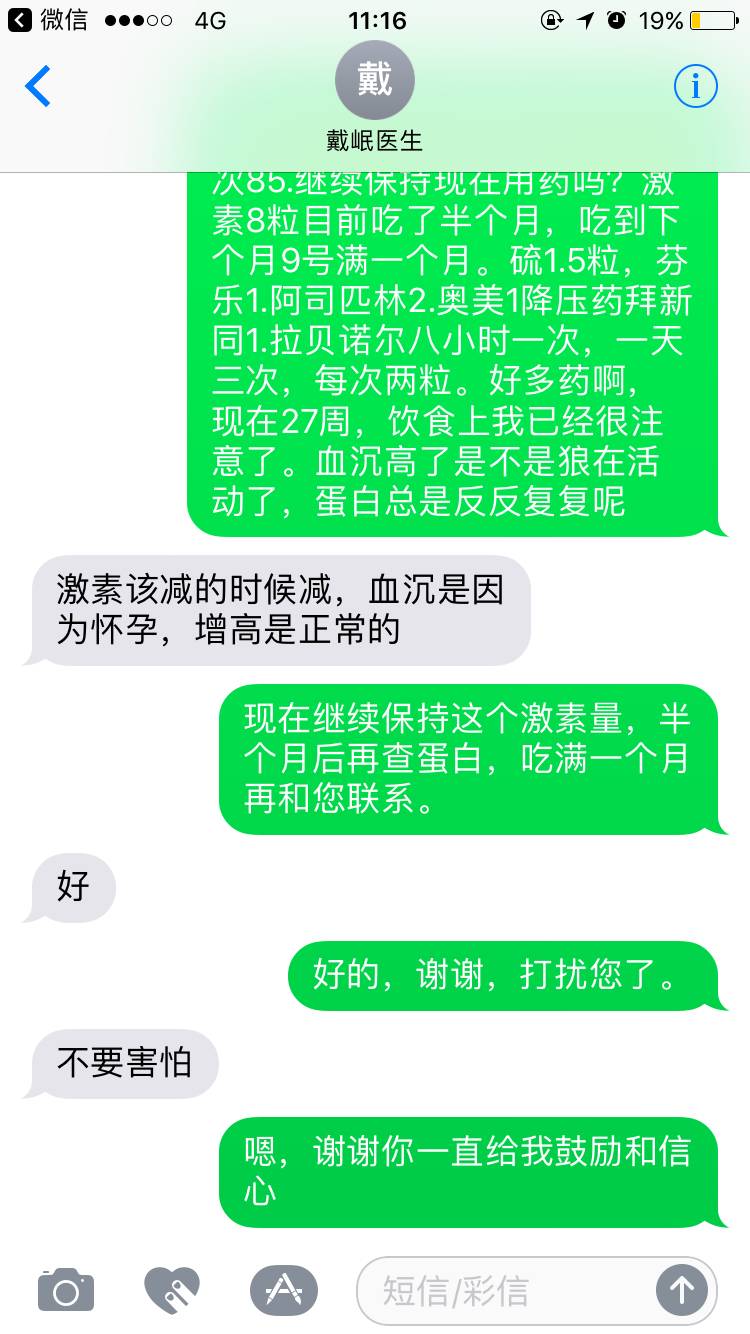The height and width of the screenshot is (1334, 750).
Task: Go back to the message list
Action: tap(38, 86)
